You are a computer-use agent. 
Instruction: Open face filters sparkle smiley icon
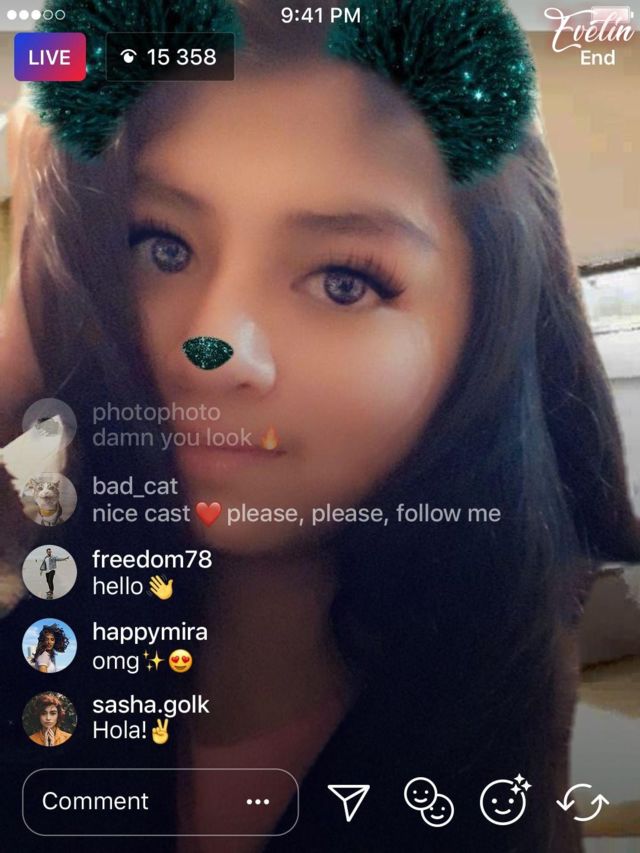tap(504, 800)
